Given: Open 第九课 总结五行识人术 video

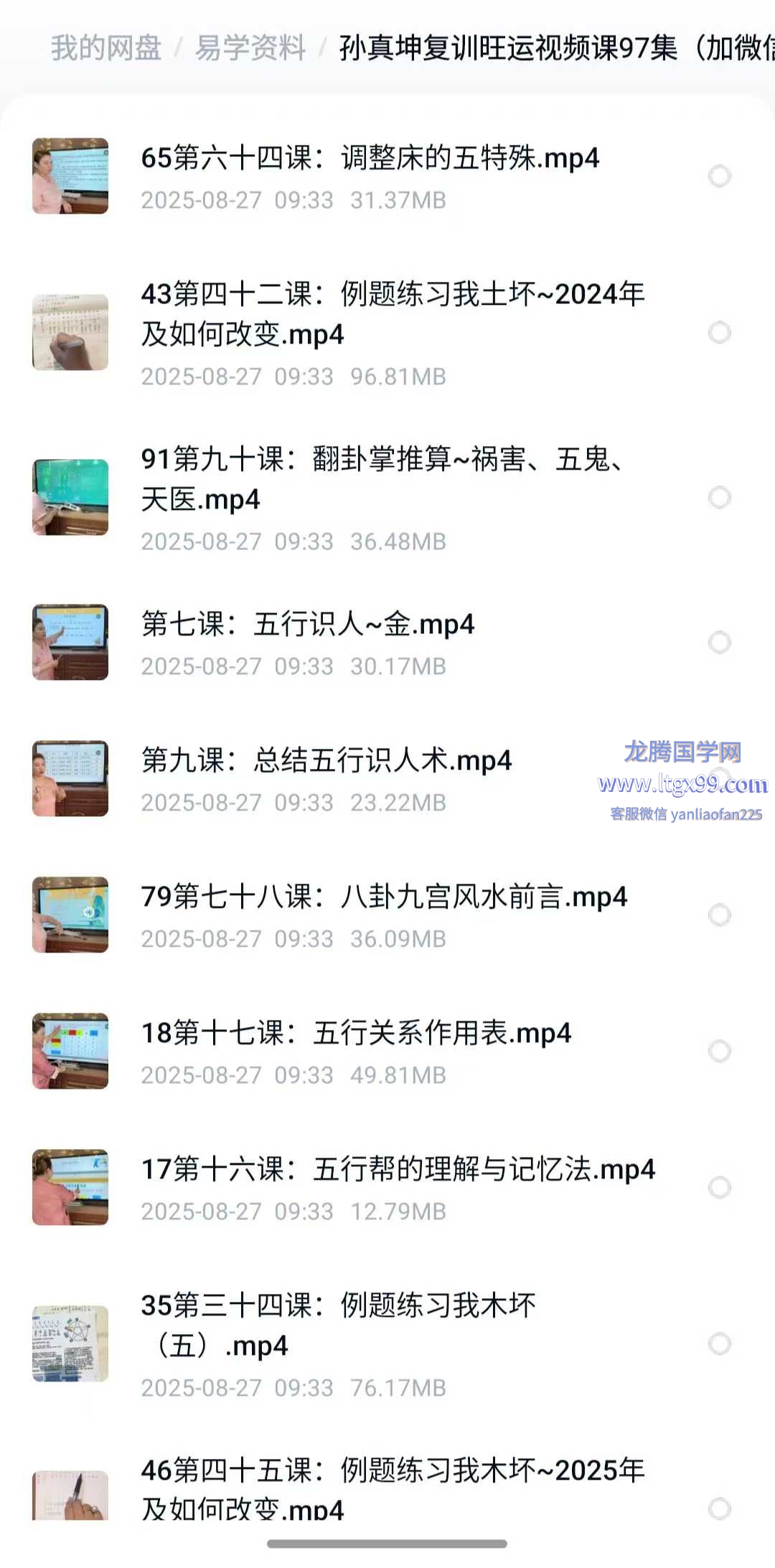Looking at the screenshot, I should click(x=327, y=760).
